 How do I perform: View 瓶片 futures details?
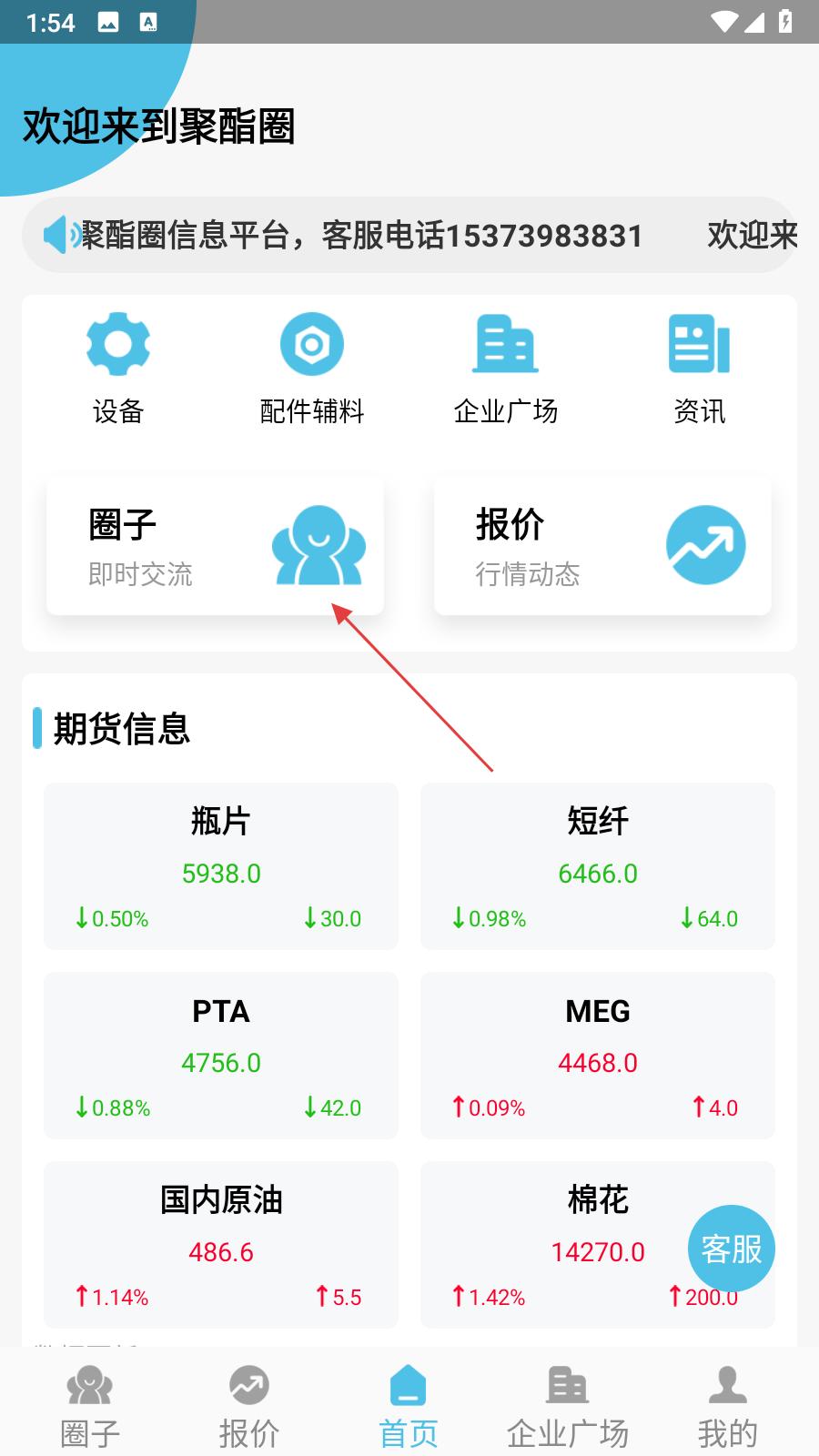221,866
